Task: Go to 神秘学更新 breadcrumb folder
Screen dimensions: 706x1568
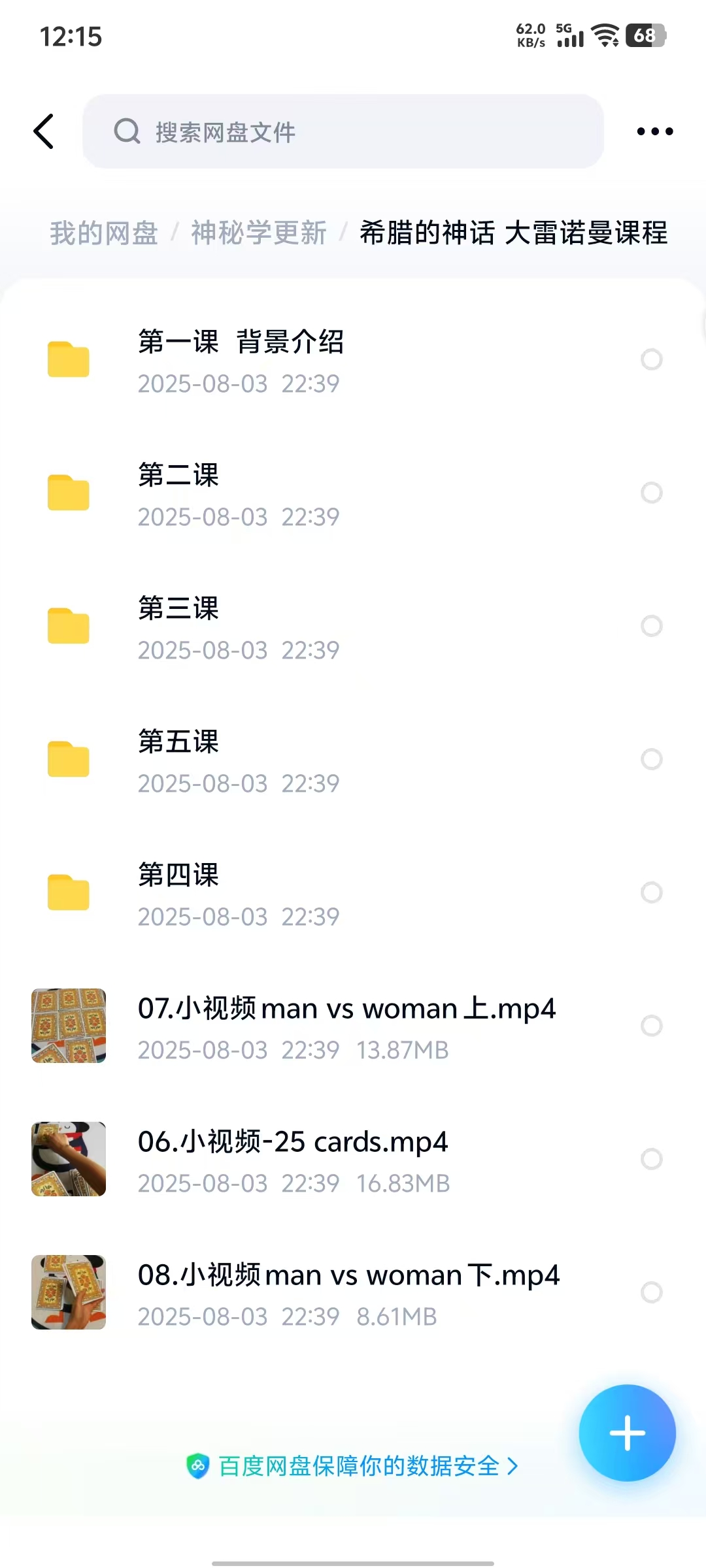Action: (259, 233)
